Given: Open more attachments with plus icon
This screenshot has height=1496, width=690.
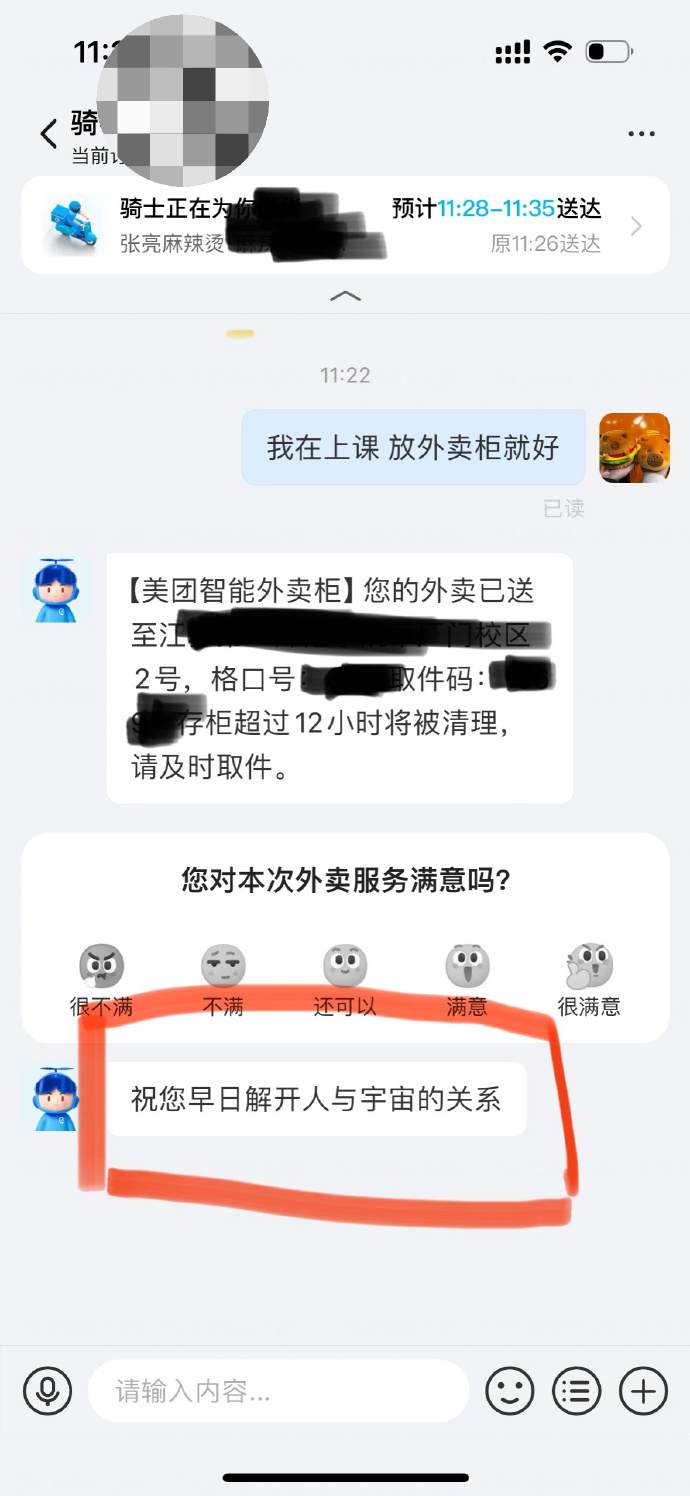Looking at the screenshot, I should (643, 1391).
